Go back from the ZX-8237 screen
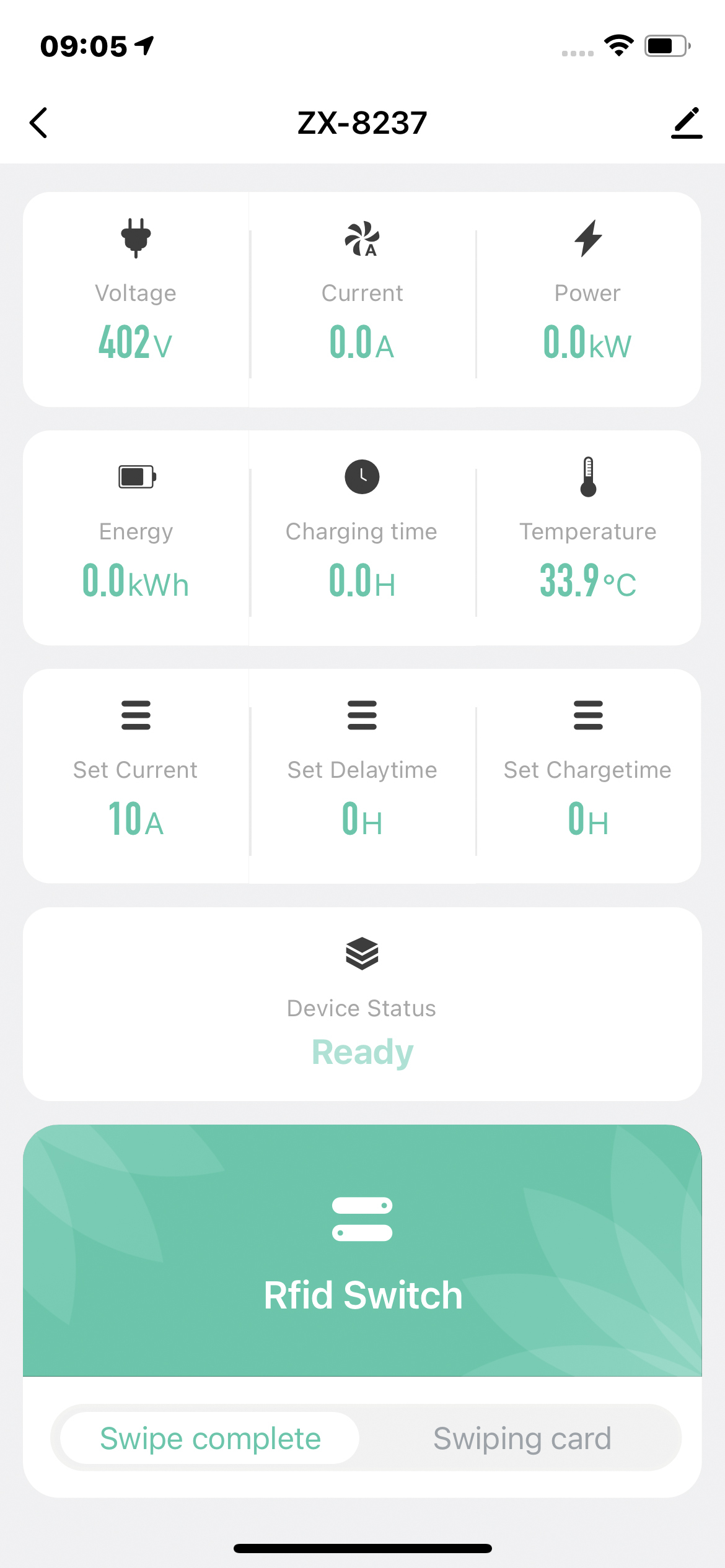 pyautogui.click(x=38, y=123)
